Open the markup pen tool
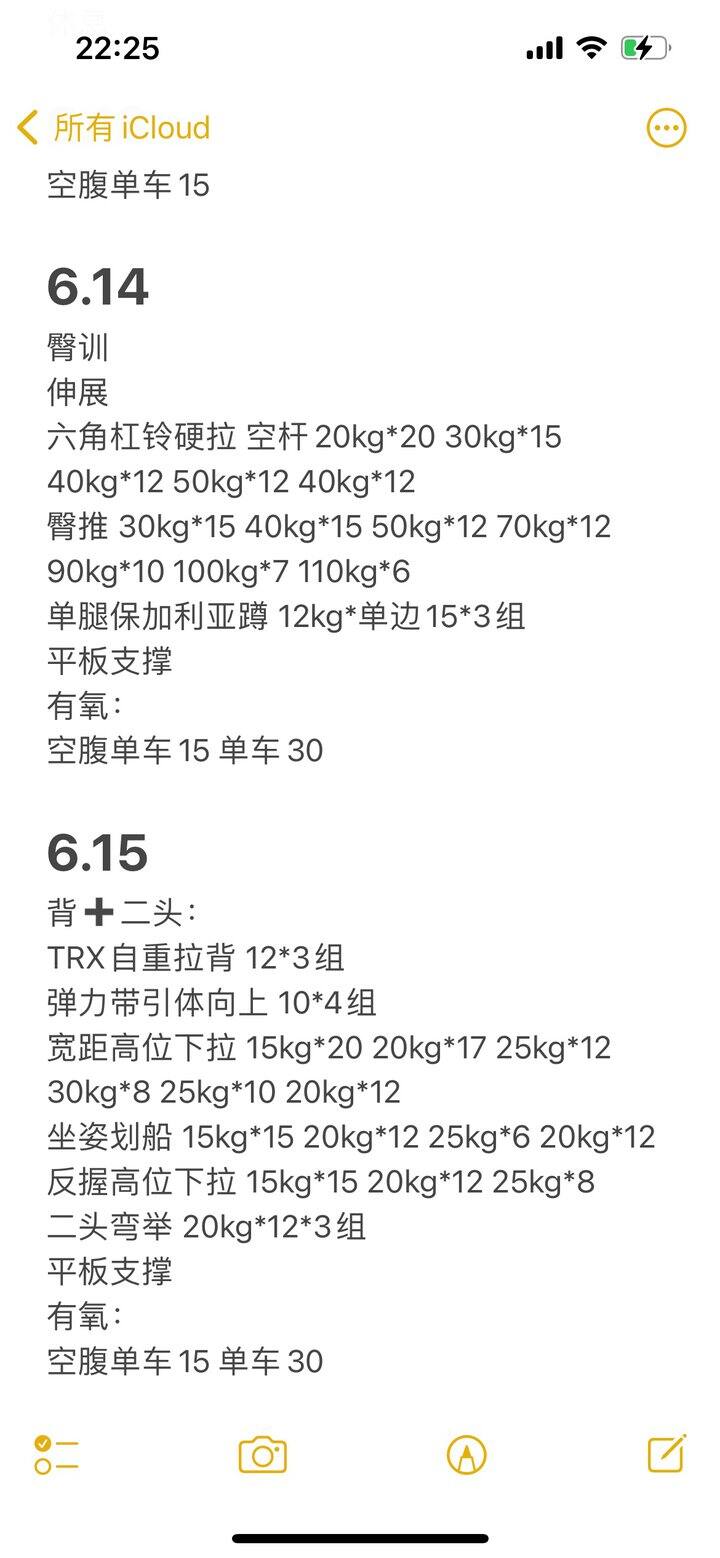 pos(466,1455)
